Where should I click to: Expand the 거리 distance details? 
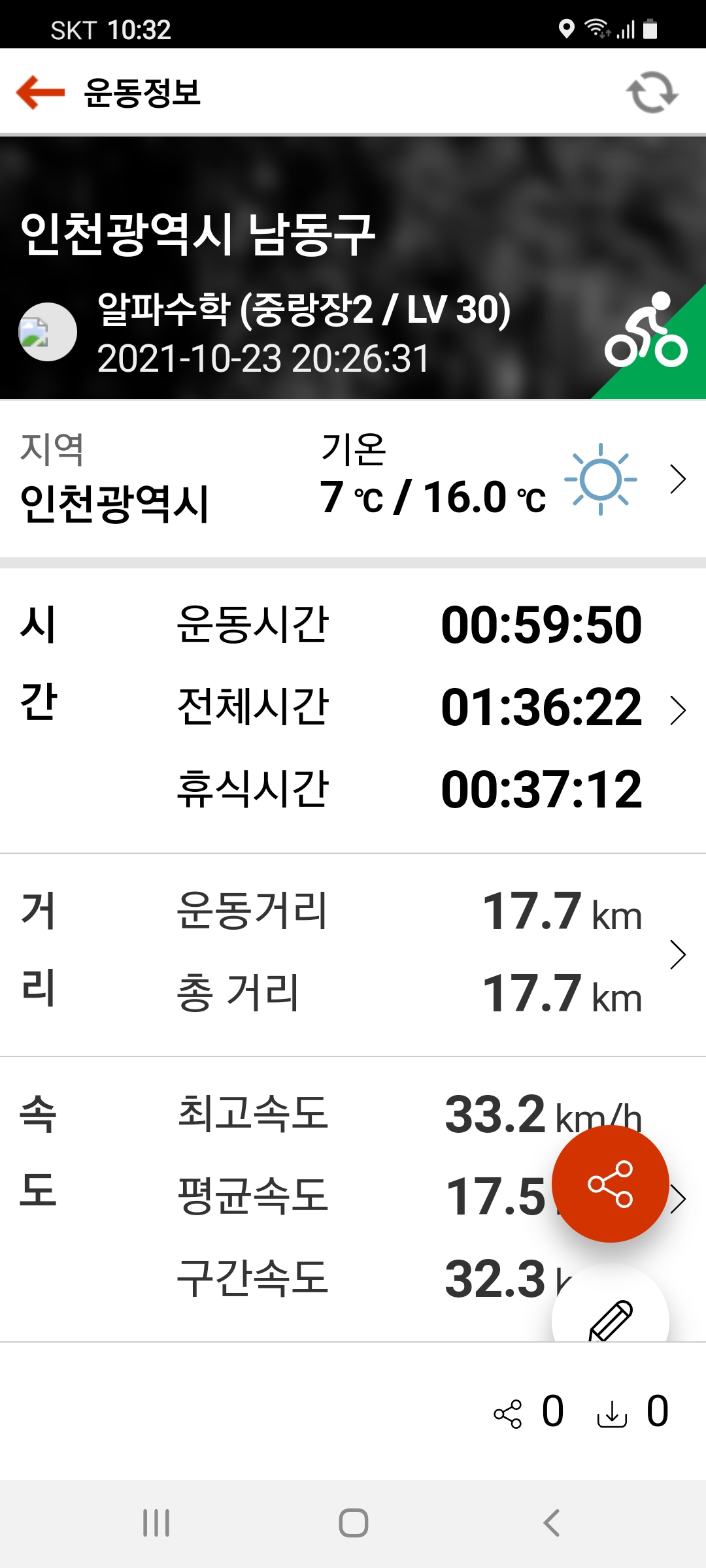[x=678, y=955]
